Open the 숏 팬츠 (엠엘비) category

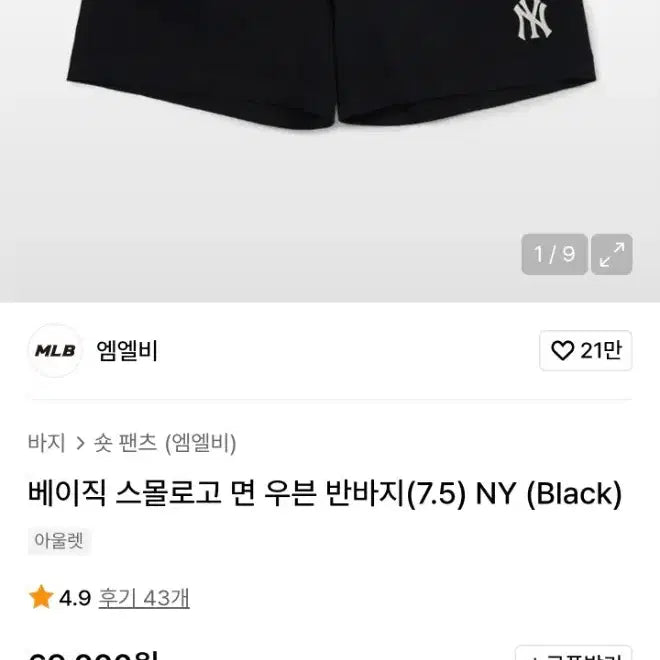pos(165,443)
